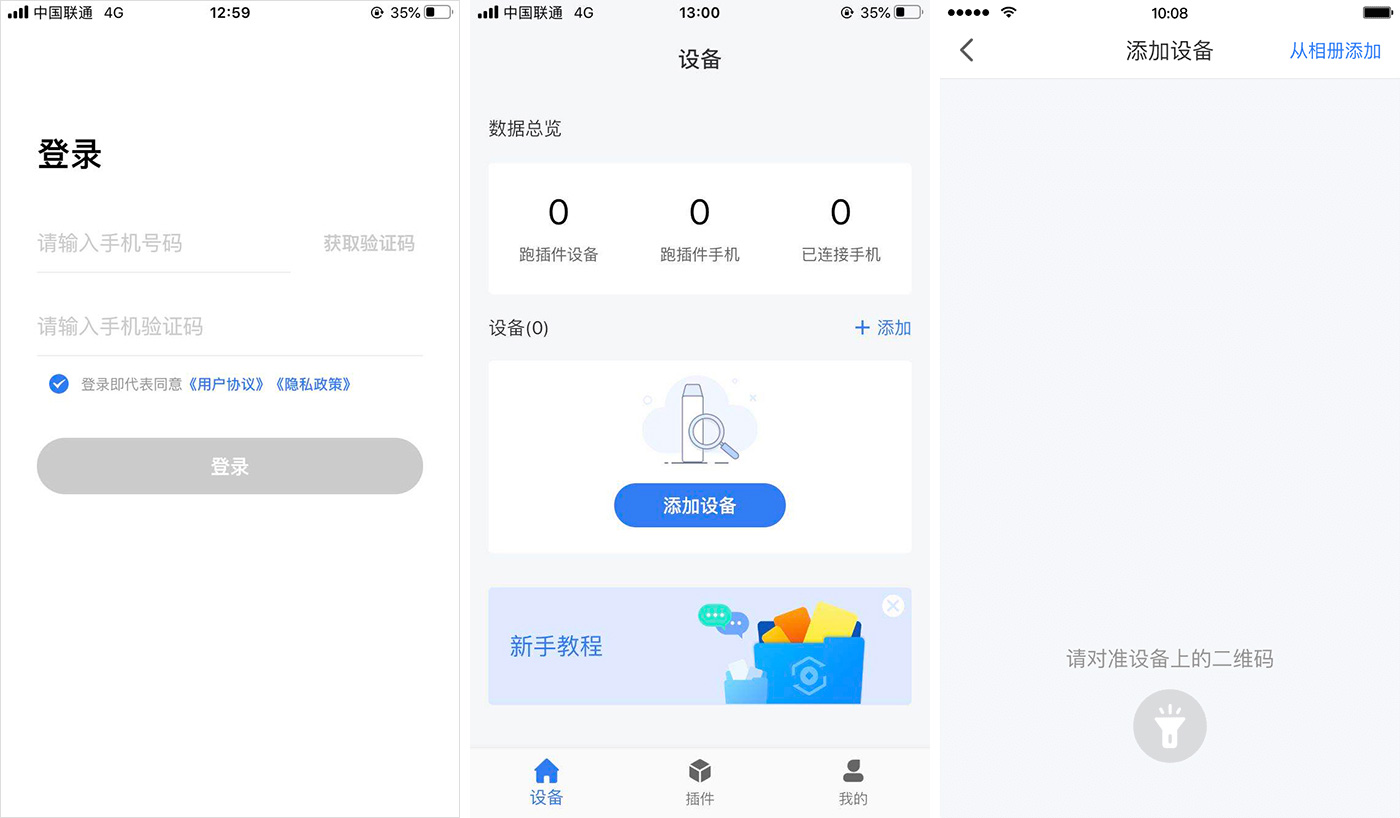Viewport: 1400px width, 818px height.
Task: Go back from the 添加设备 scanner
Action: click(966, 50)
